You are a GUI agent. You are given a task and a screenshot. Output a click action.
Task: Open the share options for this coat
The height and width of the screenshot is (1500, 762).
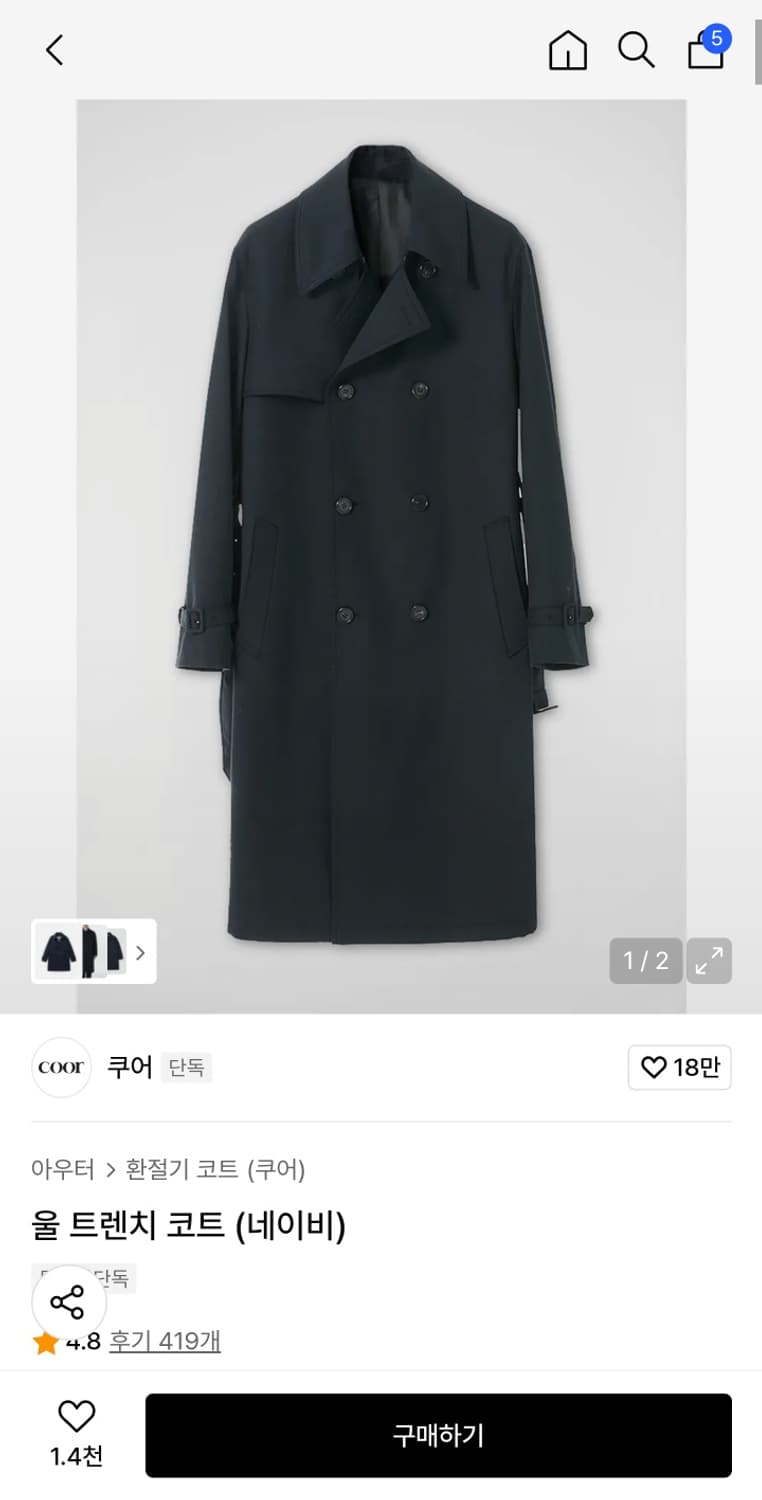click(x=68, y=1303)
